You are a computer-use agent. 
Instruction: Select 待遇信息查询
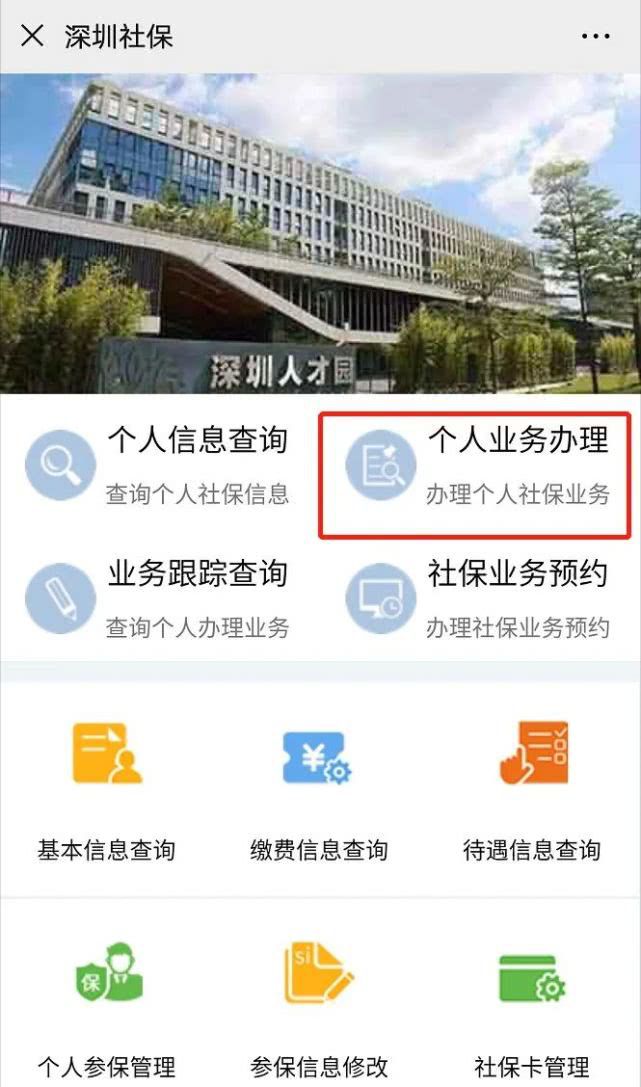coord(532,790)
